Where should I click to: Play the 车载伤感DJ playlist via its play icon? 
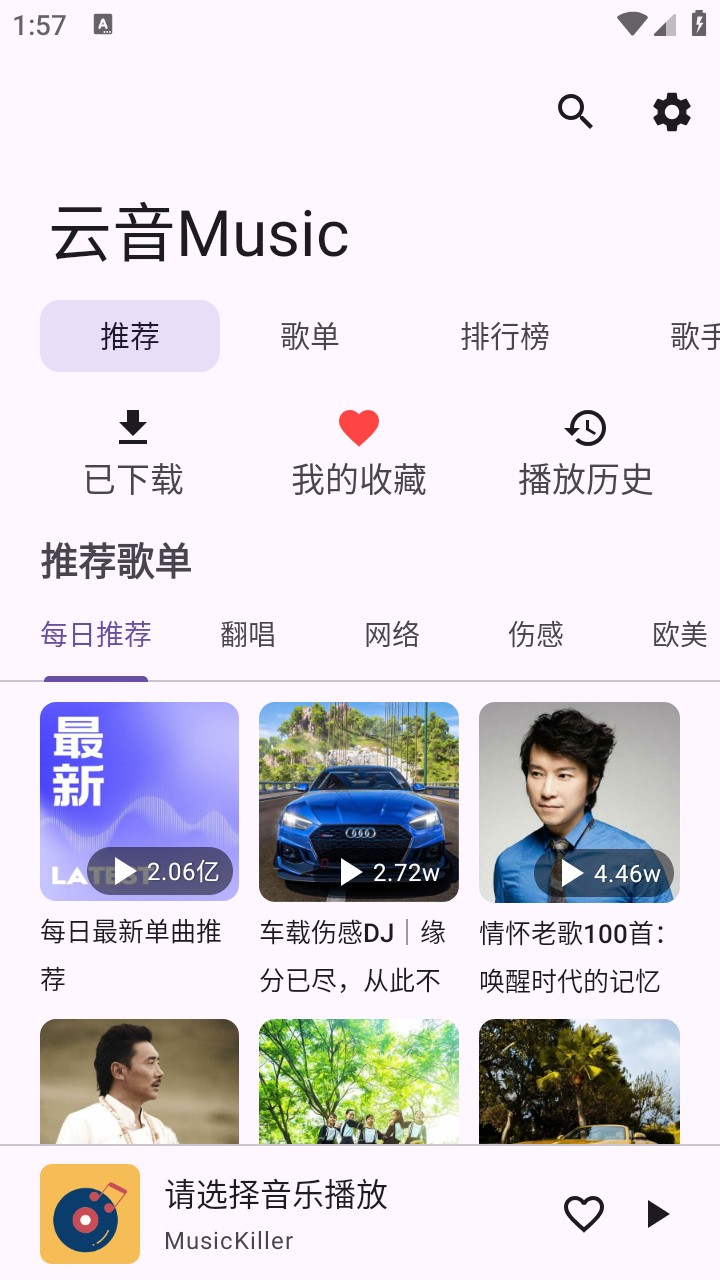351,871
